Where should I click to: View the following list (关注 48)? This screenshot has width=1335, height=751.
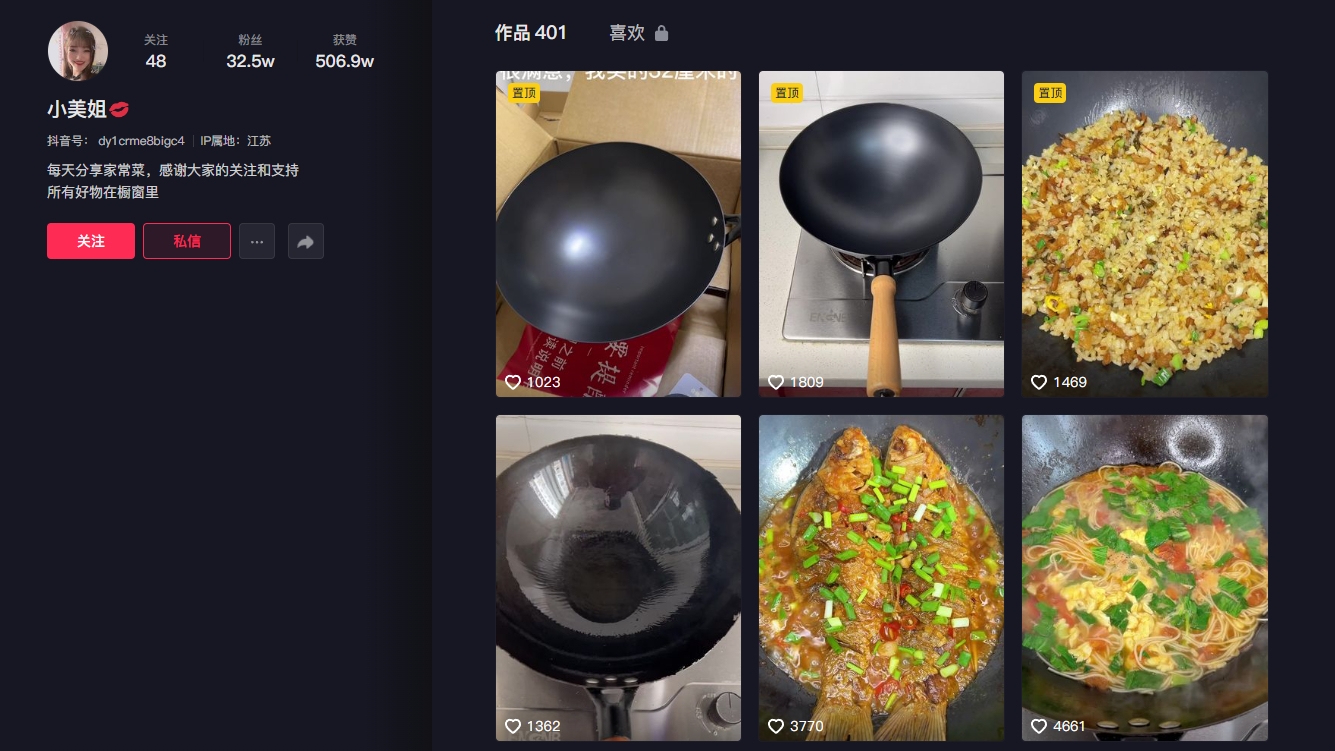156,51
